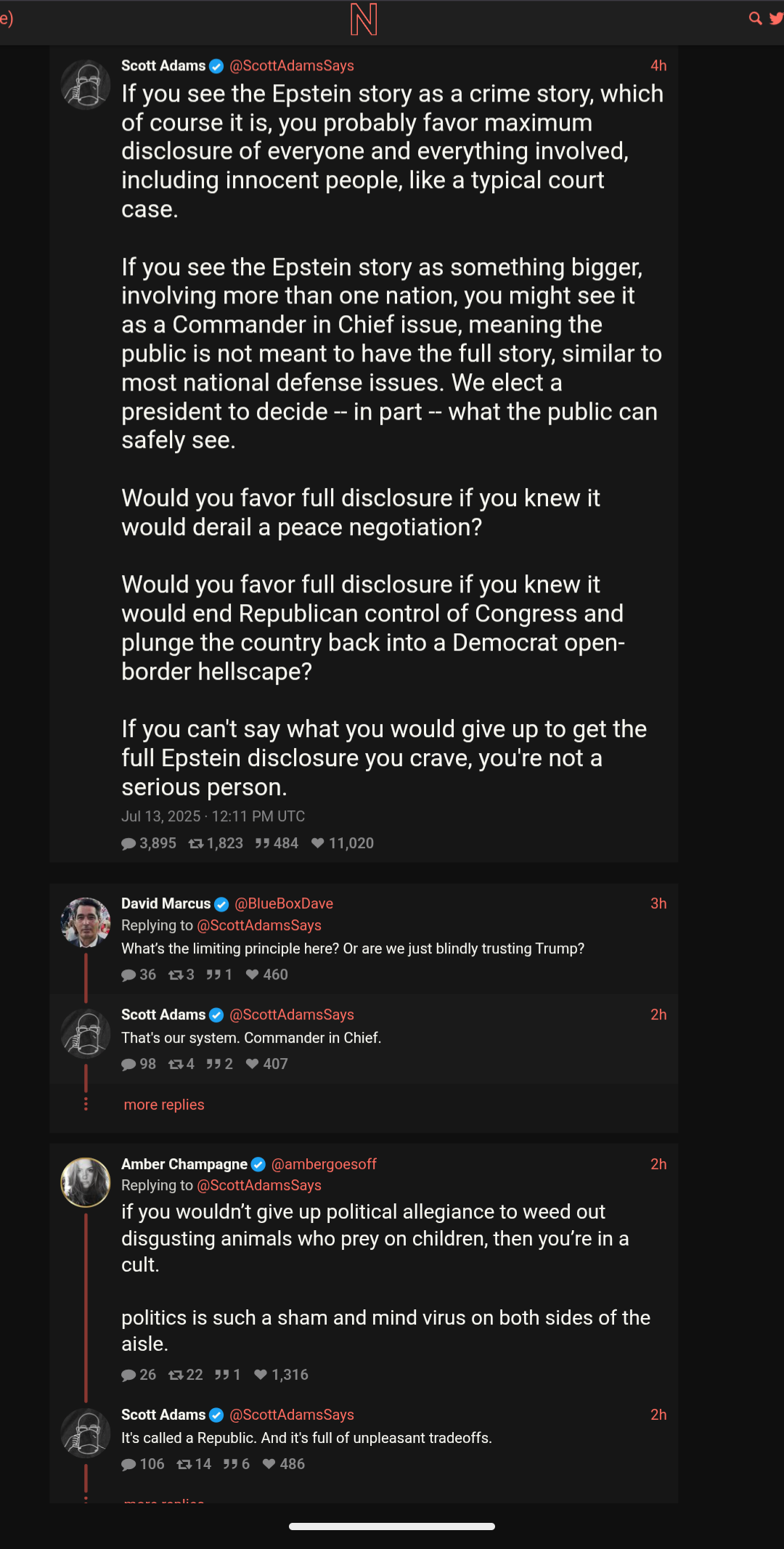Tap @ScottAdamsSays in David Marcus's "Replying to"
Screen dimensions: 784x1549
point(259,925)
